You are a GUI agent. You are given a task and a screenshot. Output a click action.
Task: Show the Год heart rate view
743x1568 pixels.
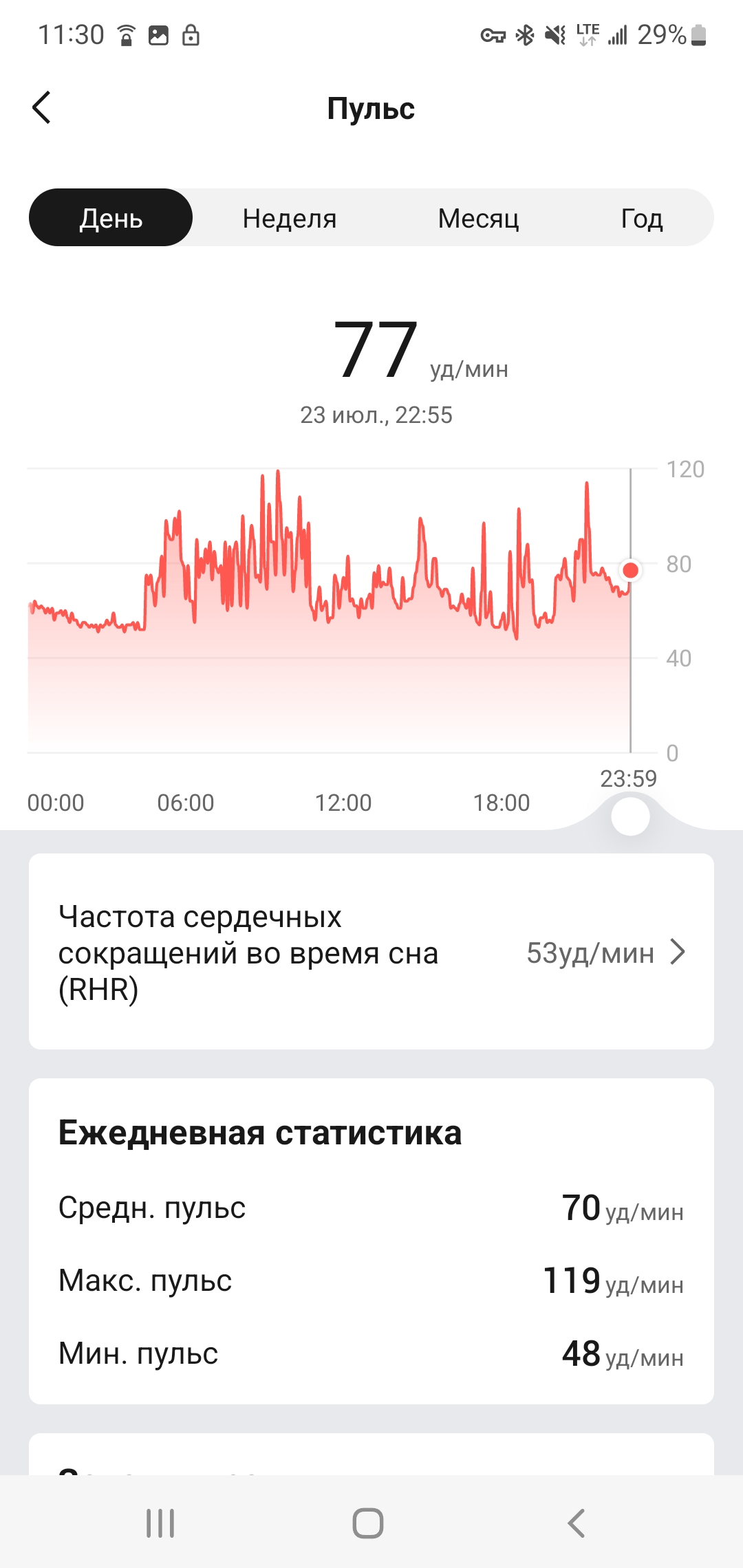[641, 218]
